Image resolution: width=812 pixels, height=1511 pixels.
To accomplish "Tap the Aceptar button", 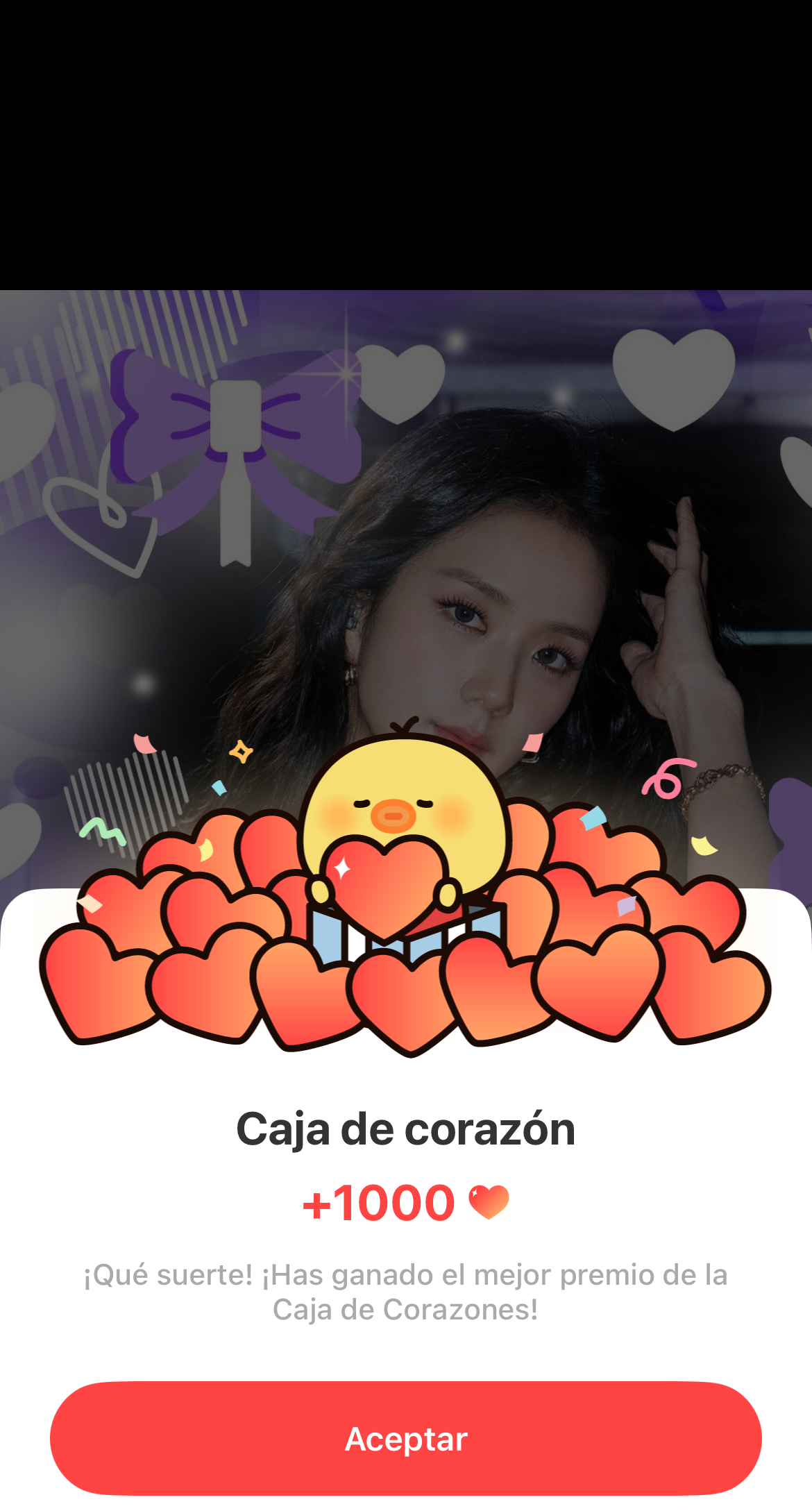I will click(x=406, y=1438).
